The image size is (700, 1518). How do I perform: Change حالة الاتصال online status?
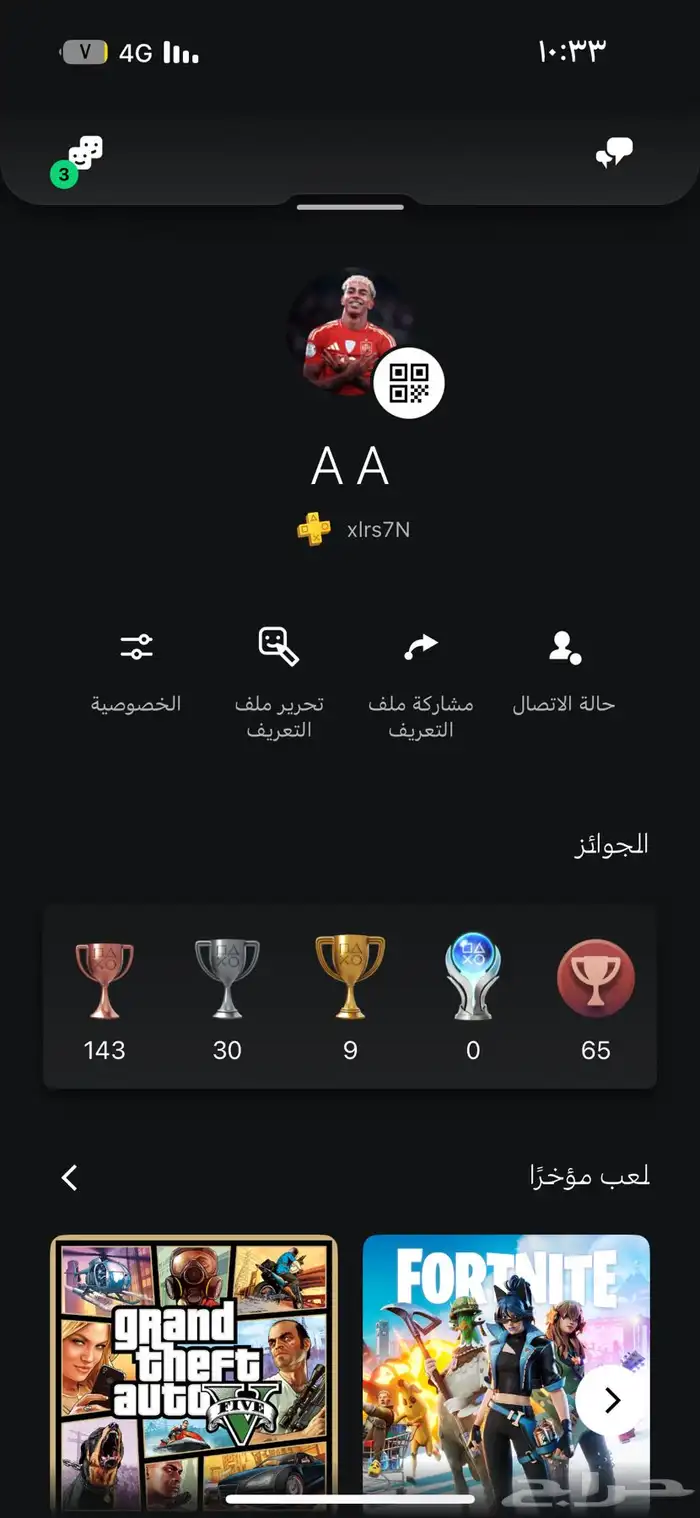(564, 668)
